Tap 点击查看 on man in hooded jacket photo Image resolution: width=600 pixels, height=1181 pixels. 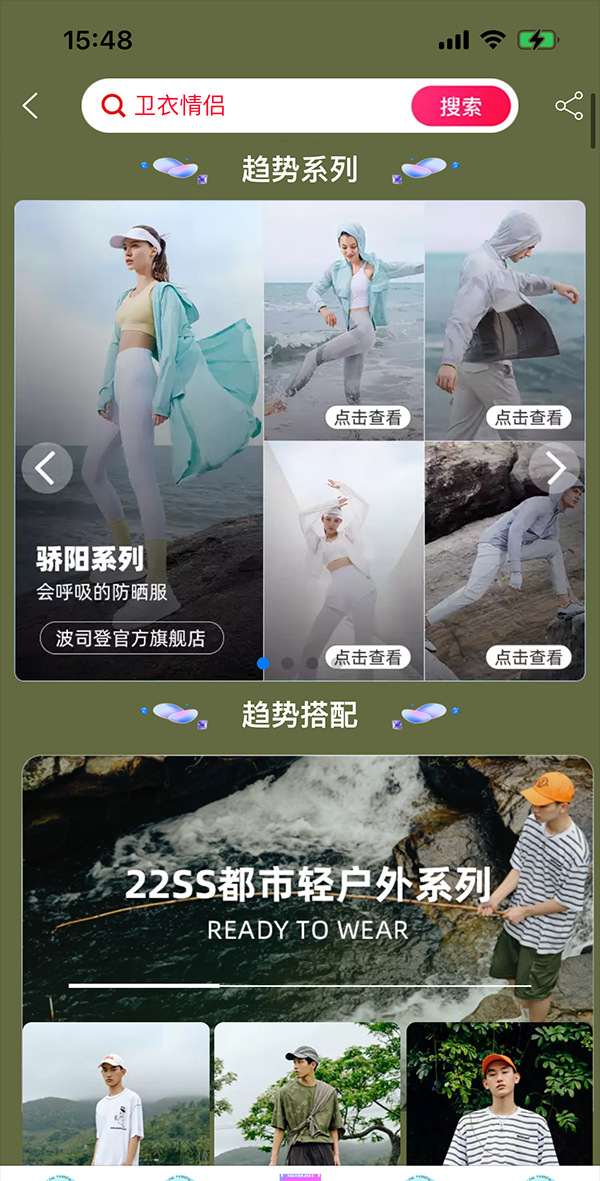529,418
